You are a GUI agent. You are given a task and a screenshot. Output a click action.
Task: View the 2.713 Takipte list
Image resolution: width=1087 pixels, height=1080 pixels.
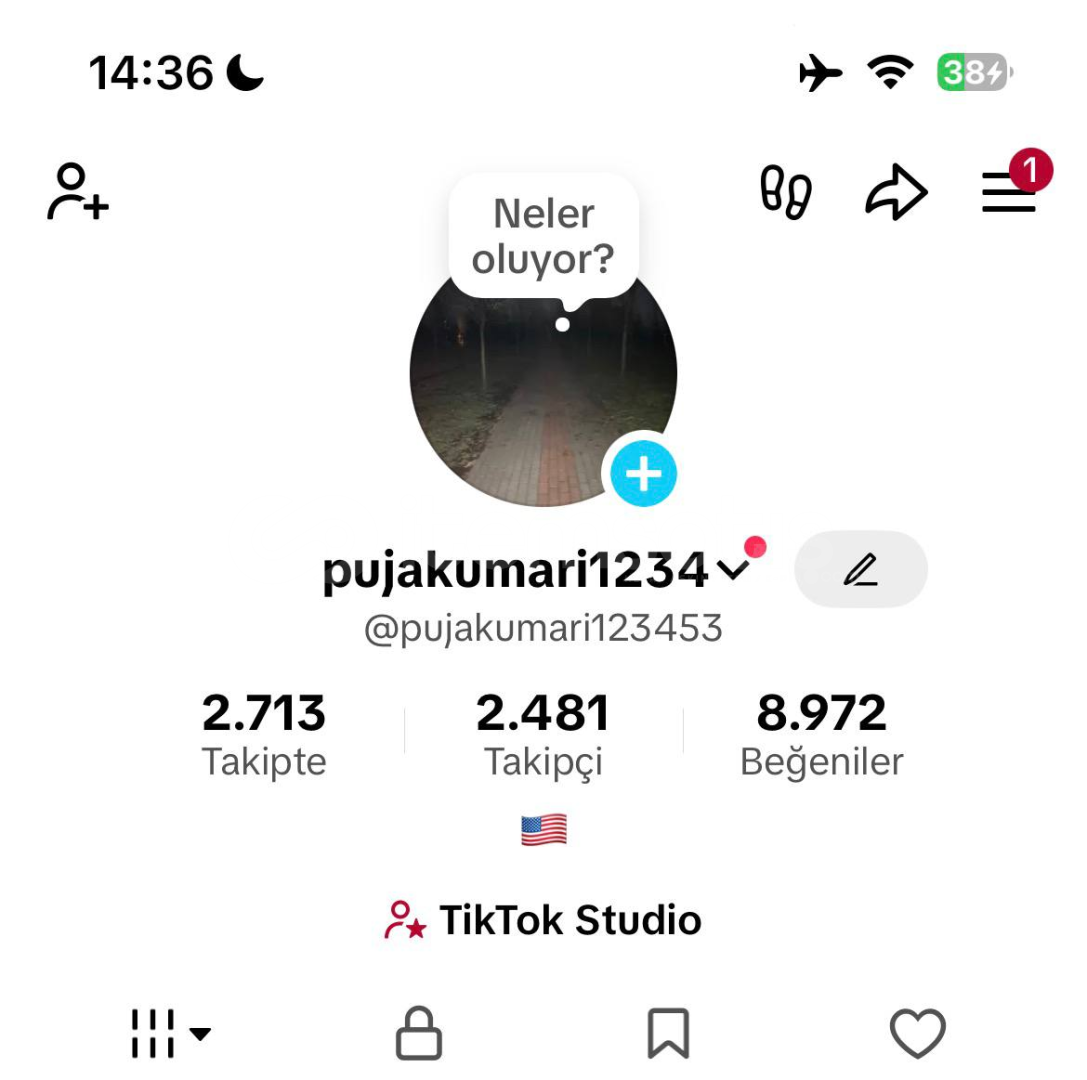point(264,734)
